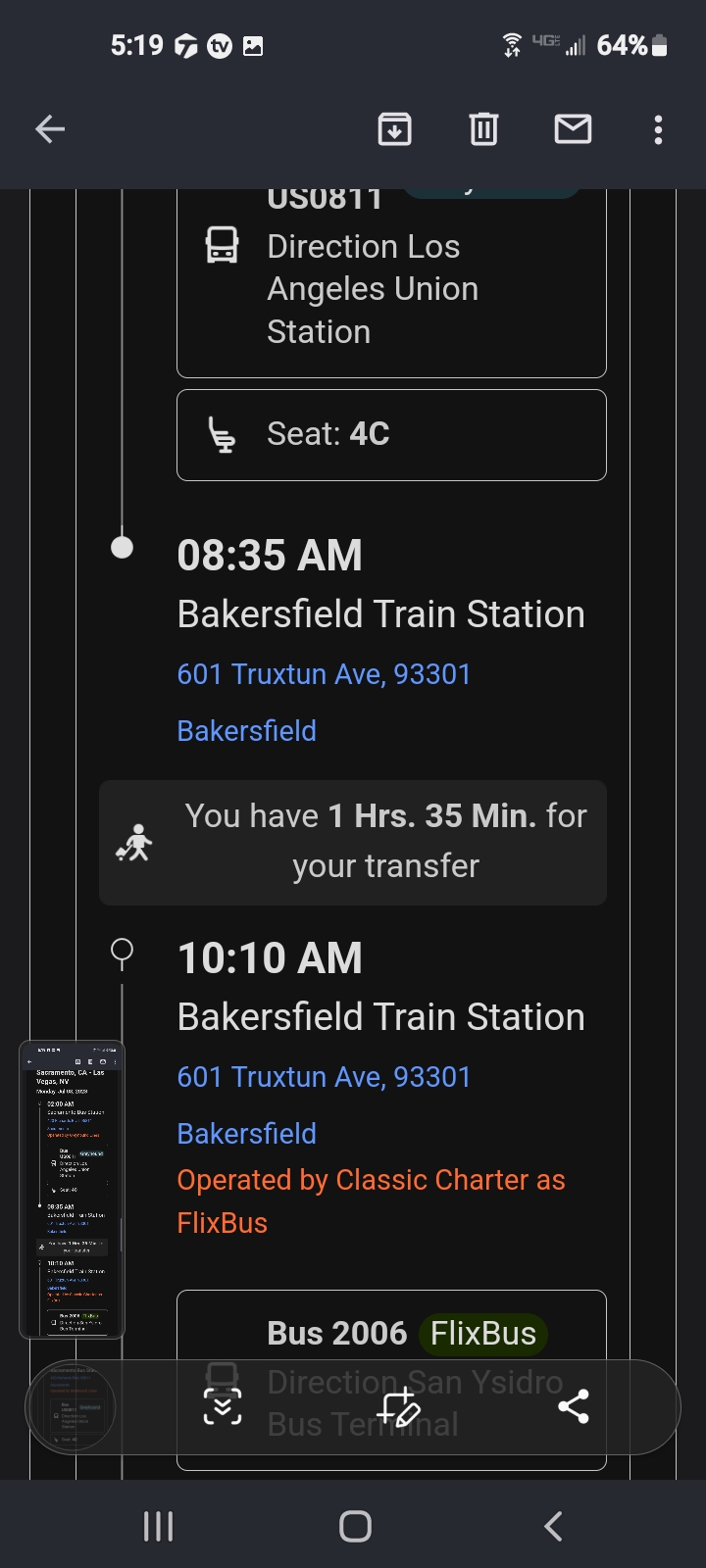Share the captured screenshot

[574, 1407]
